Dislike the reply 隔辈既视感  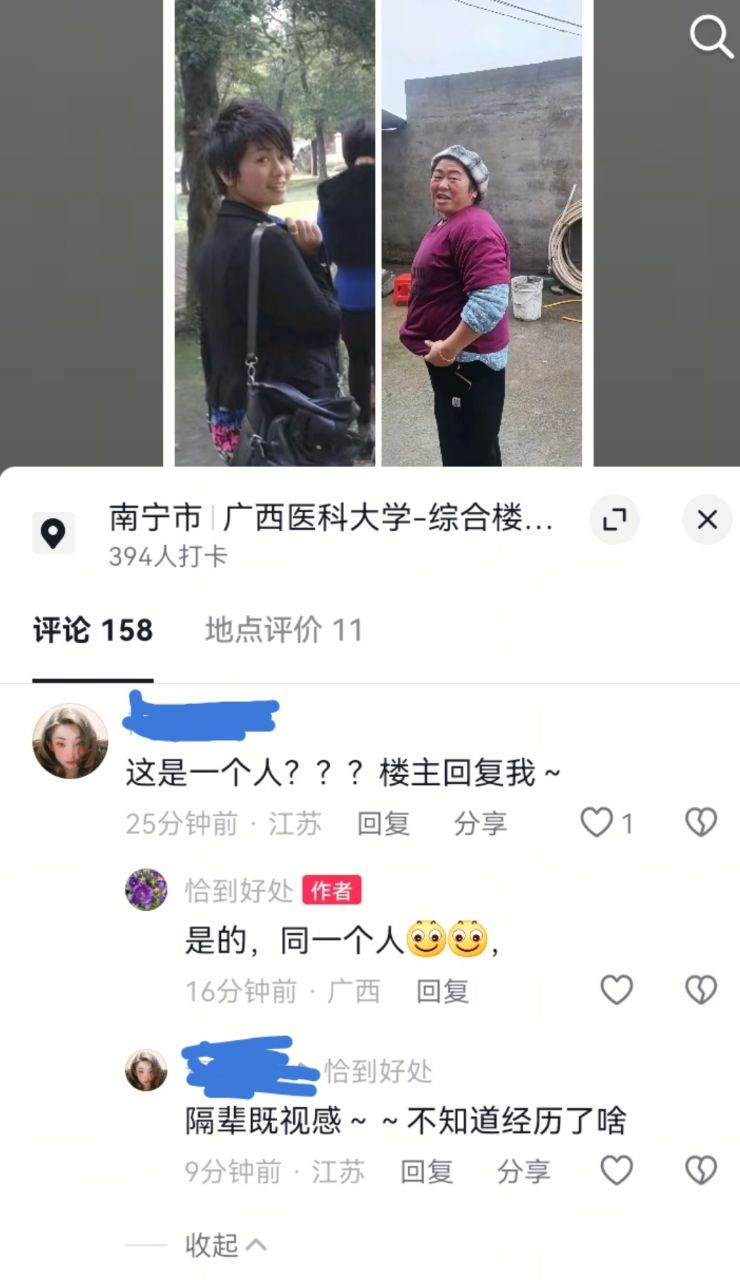(701, 1170)
